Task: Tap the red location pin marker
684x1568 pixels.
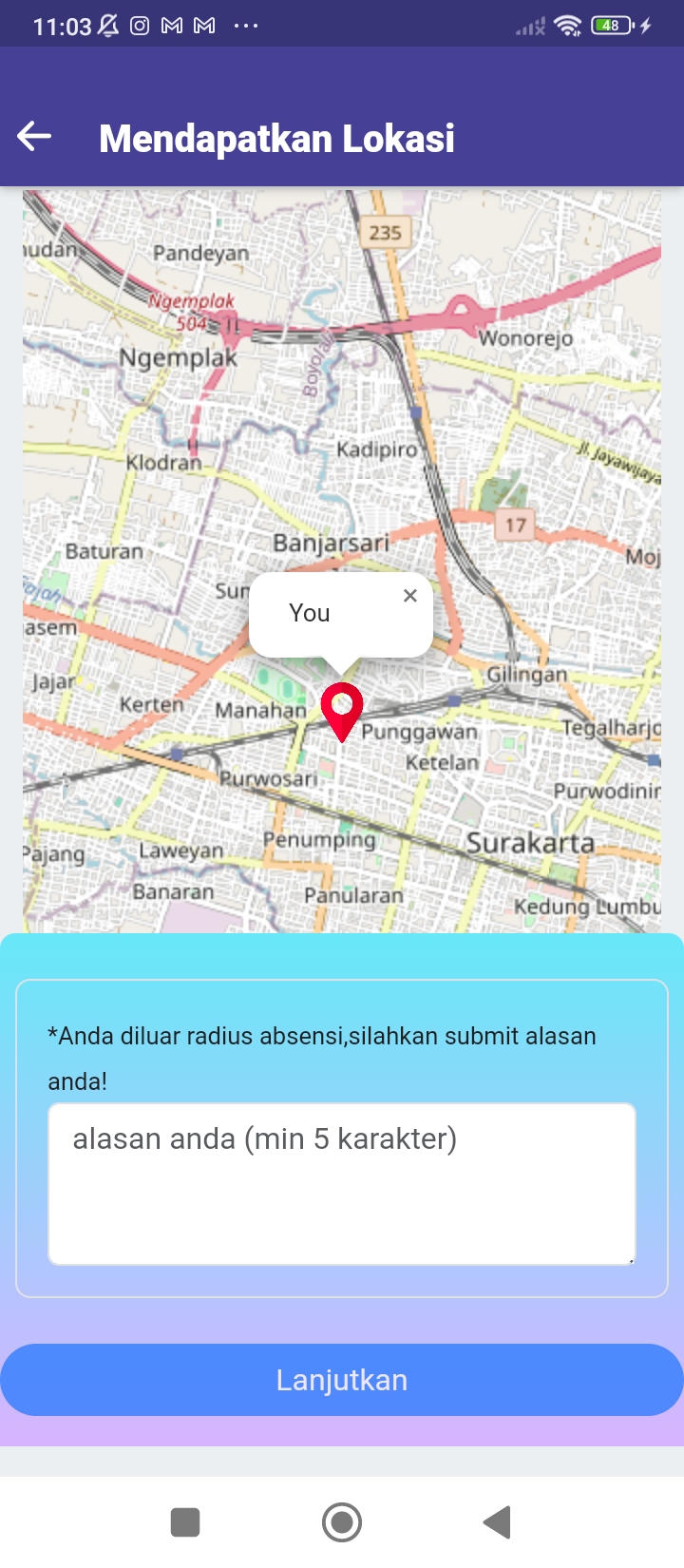Action: click(x=342, y=708)
